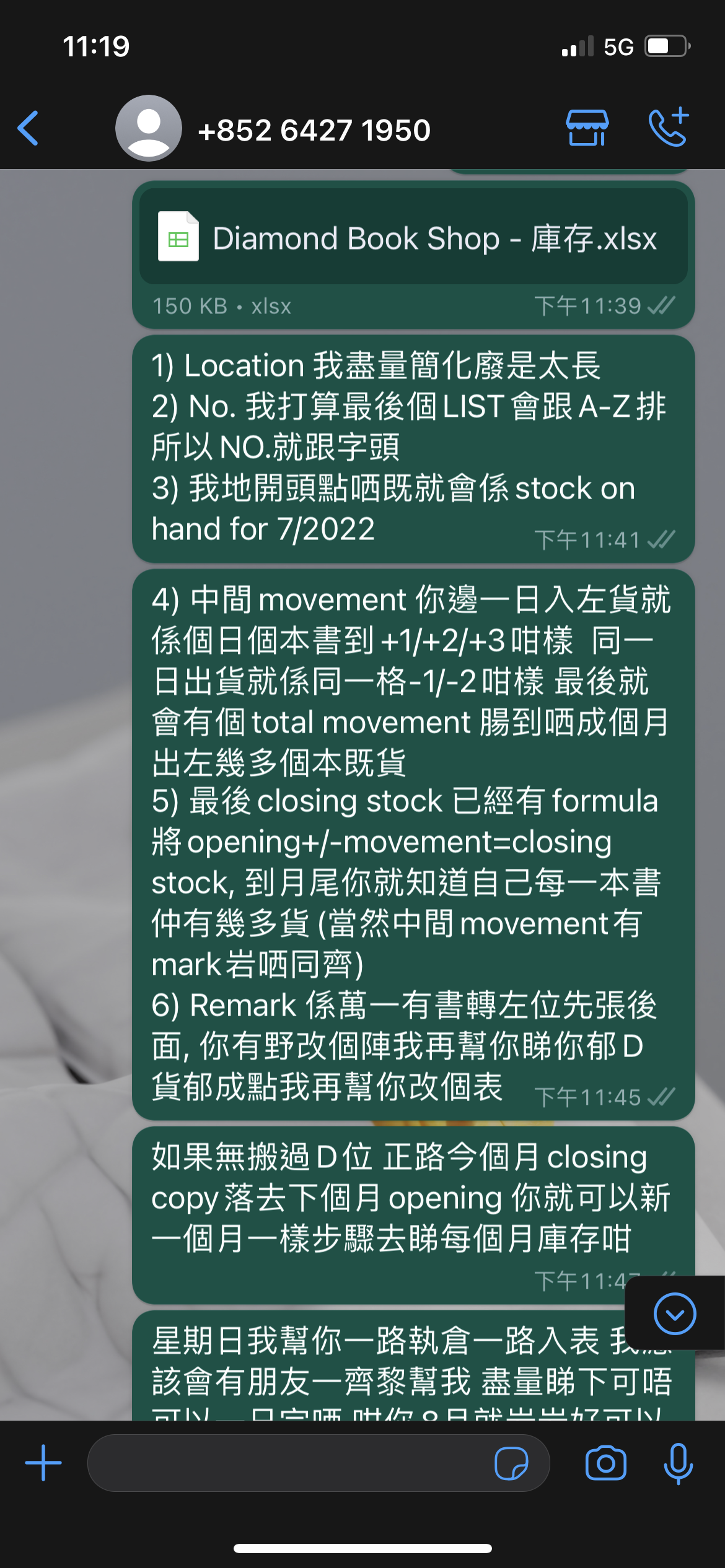The width and height of the screenshot is (725, 1568).
Task: Open the attachment plus menu
Action: (x=43, y=1463)
